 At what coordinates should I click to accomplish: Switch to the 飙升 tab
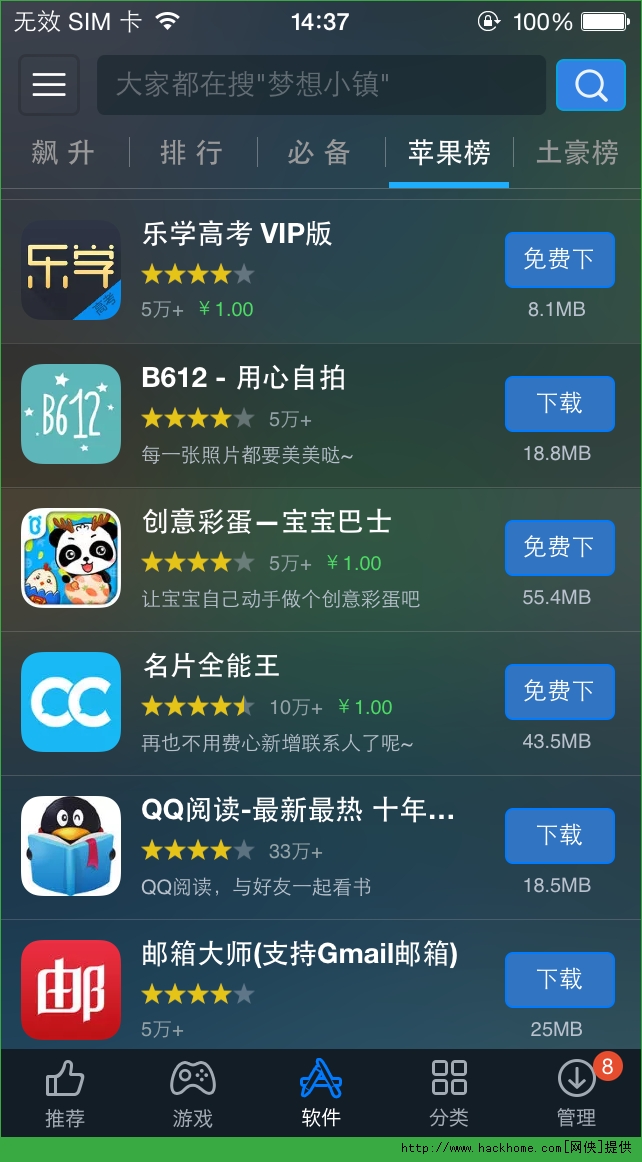(64, 153)
